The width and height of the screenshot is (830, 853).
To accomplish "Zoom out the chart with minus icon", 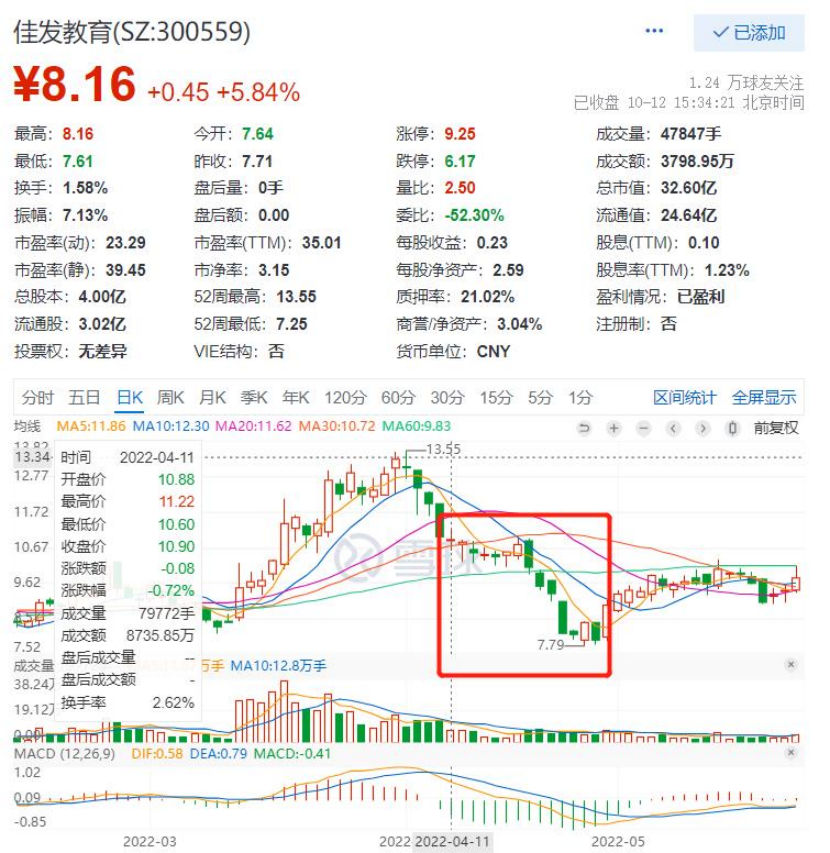I will [x=644, y=428].
